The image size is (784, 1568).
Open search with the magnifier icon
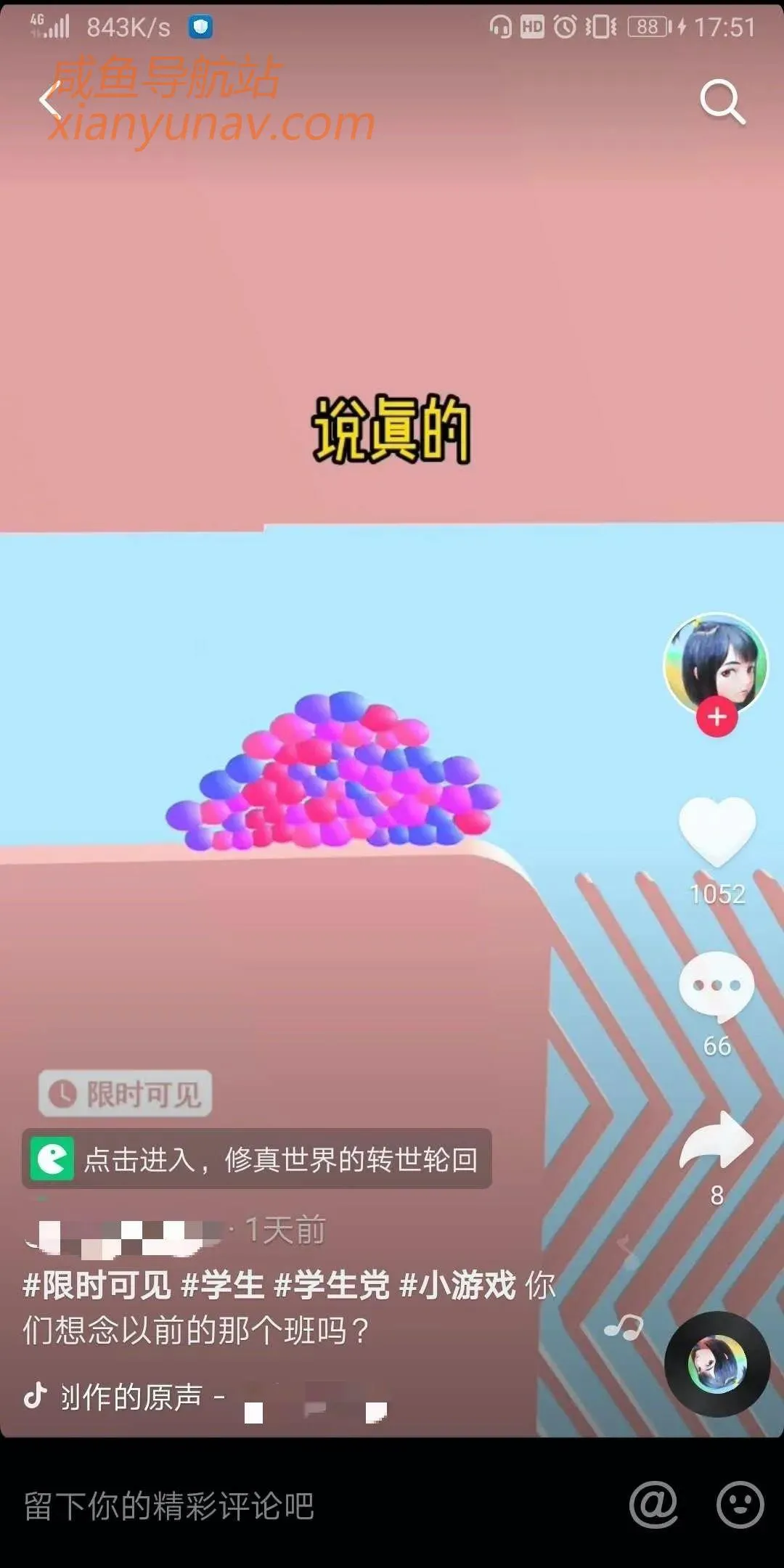(722, 102)
